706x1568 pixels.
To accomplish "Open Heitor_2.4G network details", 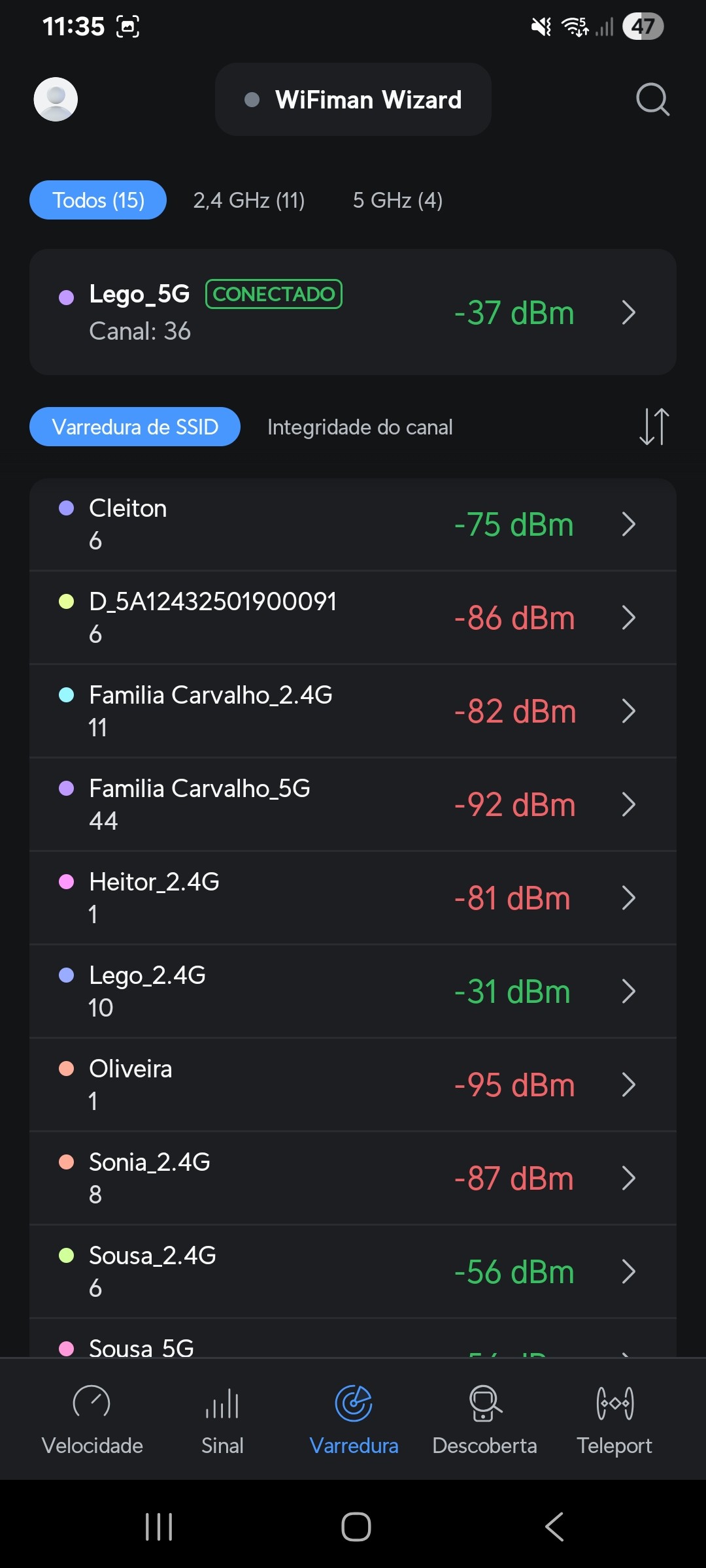I will pyautogui.click(x=353, y=898).
